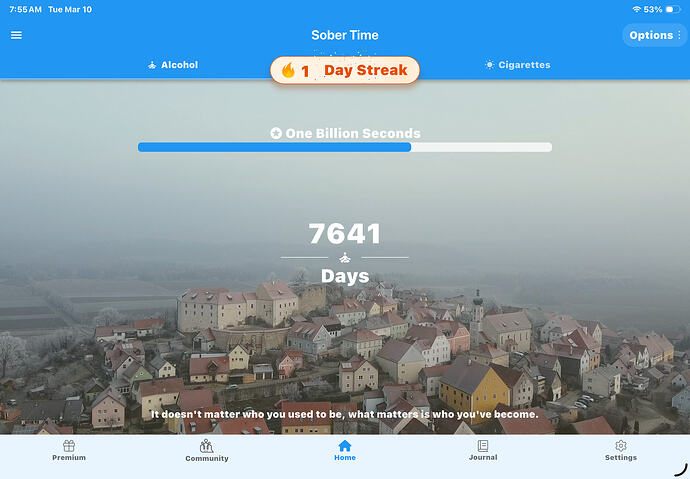
Task: Open the Journal tab
Action: 483,450
